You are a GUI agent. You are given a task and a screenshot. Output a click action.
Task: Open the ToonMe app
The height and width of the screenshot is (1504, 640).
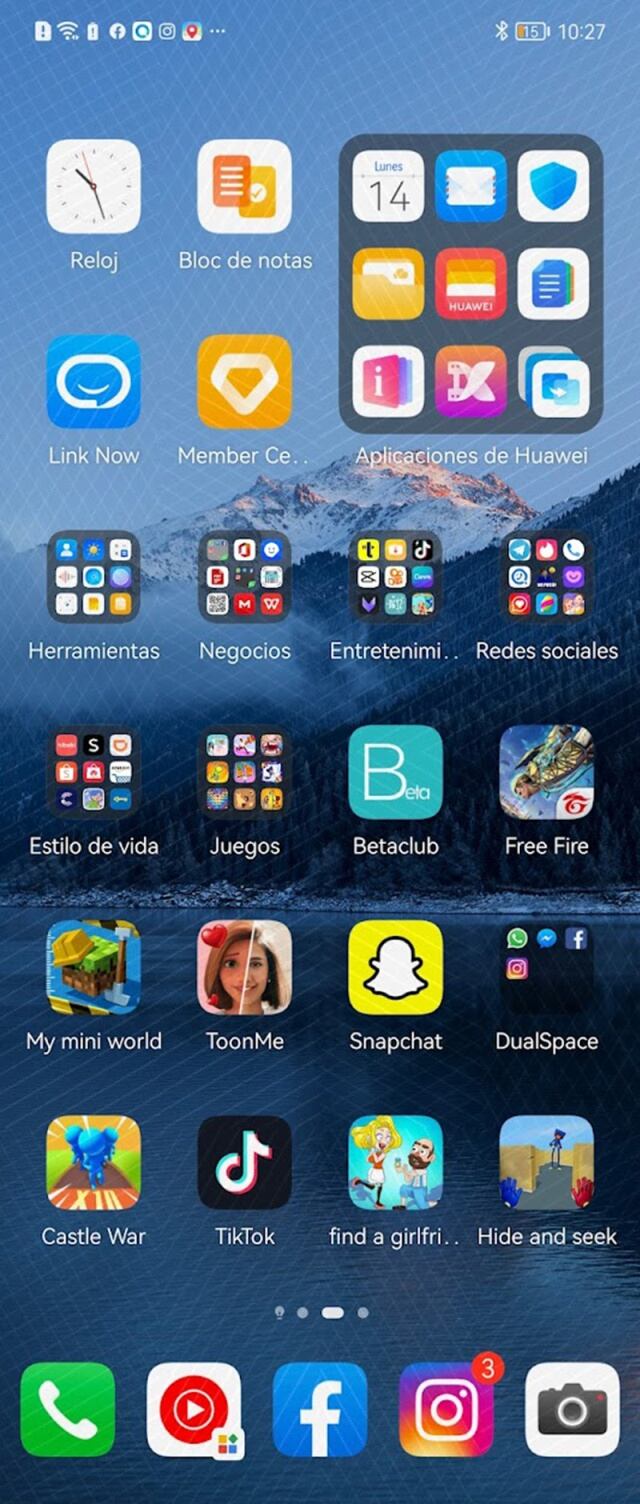245,967
